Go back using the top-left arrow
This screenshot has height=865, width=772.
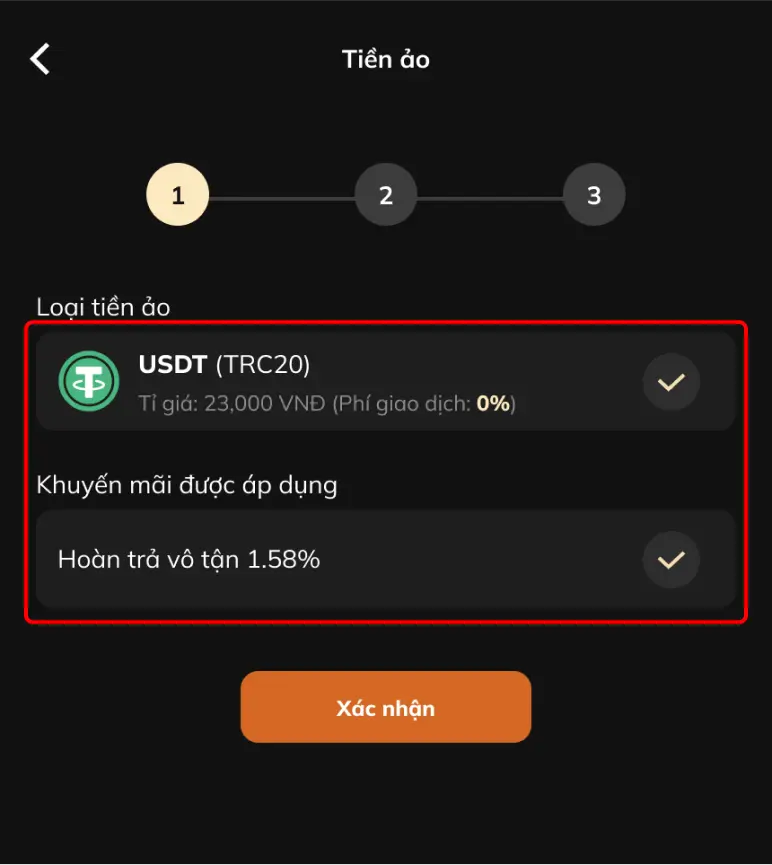40,59
